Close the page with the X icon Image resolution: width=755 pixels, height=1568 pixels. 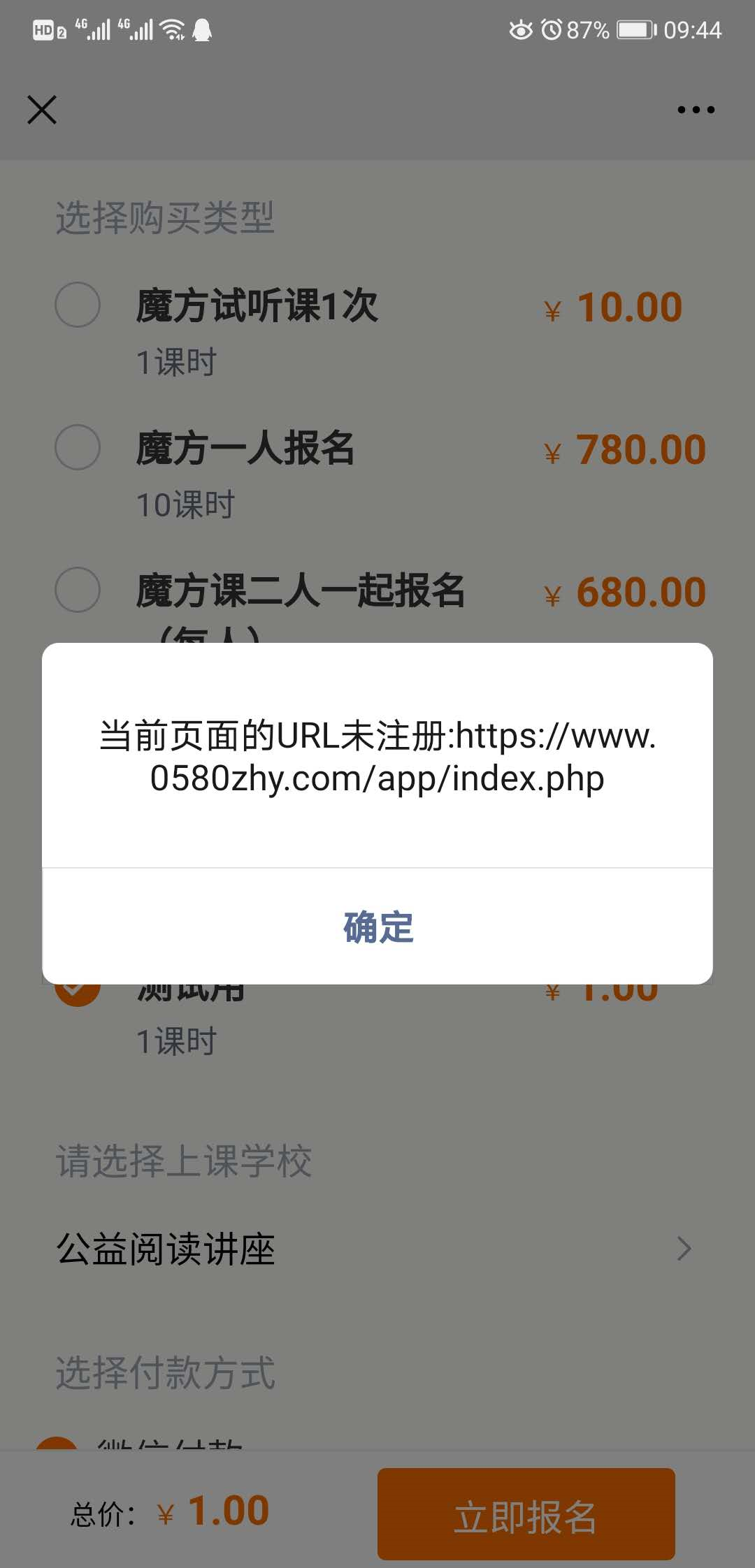(42, 110)
